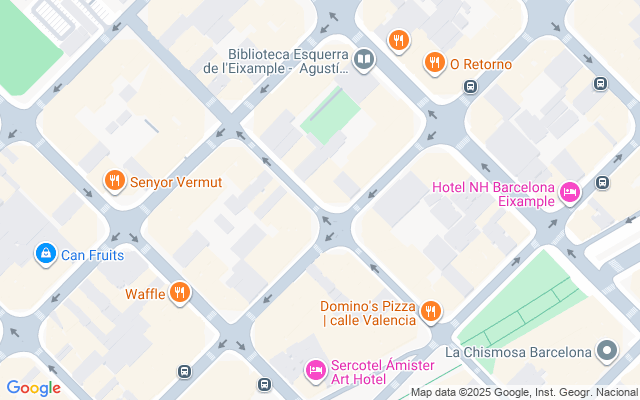Tap the Sercotel Ámister Art Hotel pin

click(316, 371)
